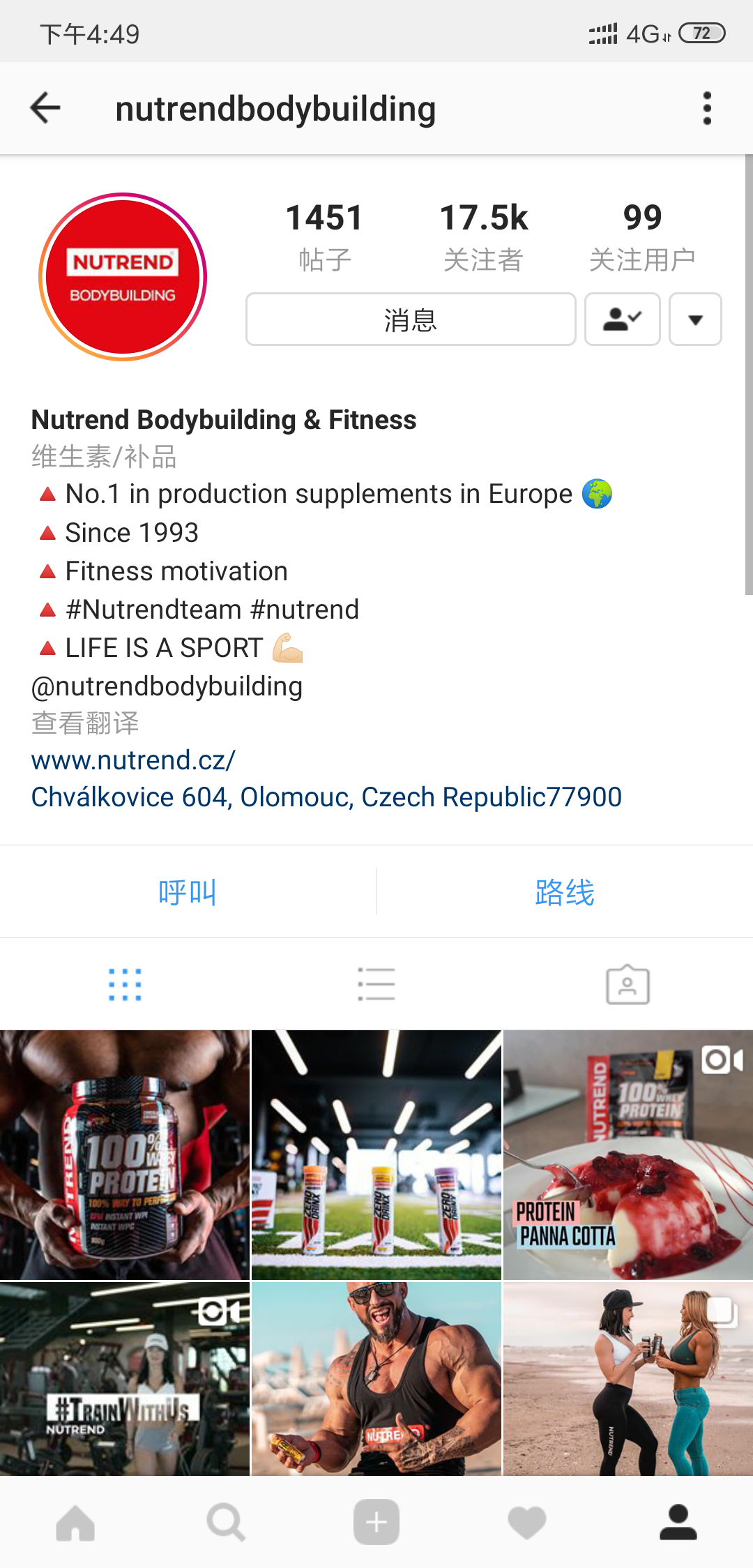The image size is (753, 1568).
Task: Switch to the tagged photos tab
Action: click(627, 985)
